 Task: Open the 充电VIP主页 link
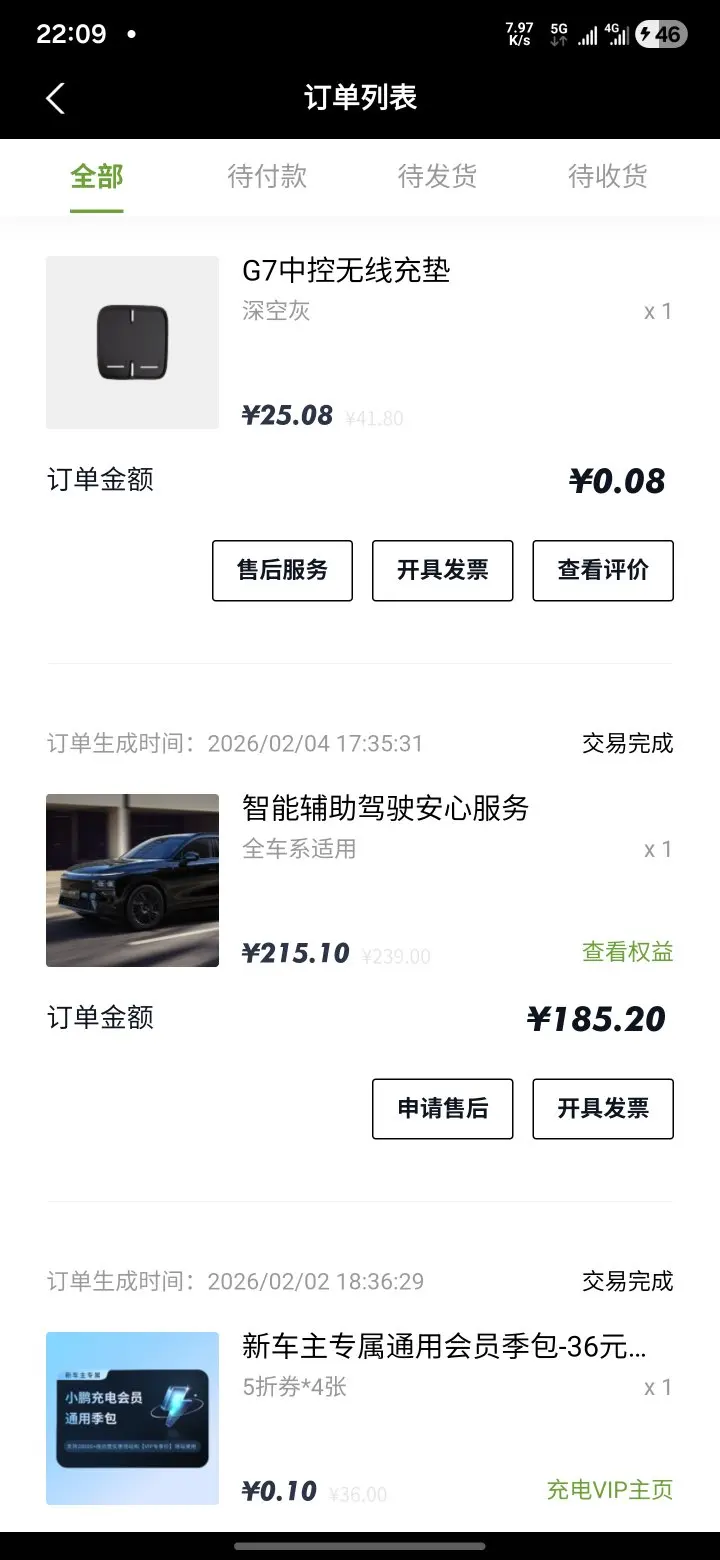pos(609,1490)
